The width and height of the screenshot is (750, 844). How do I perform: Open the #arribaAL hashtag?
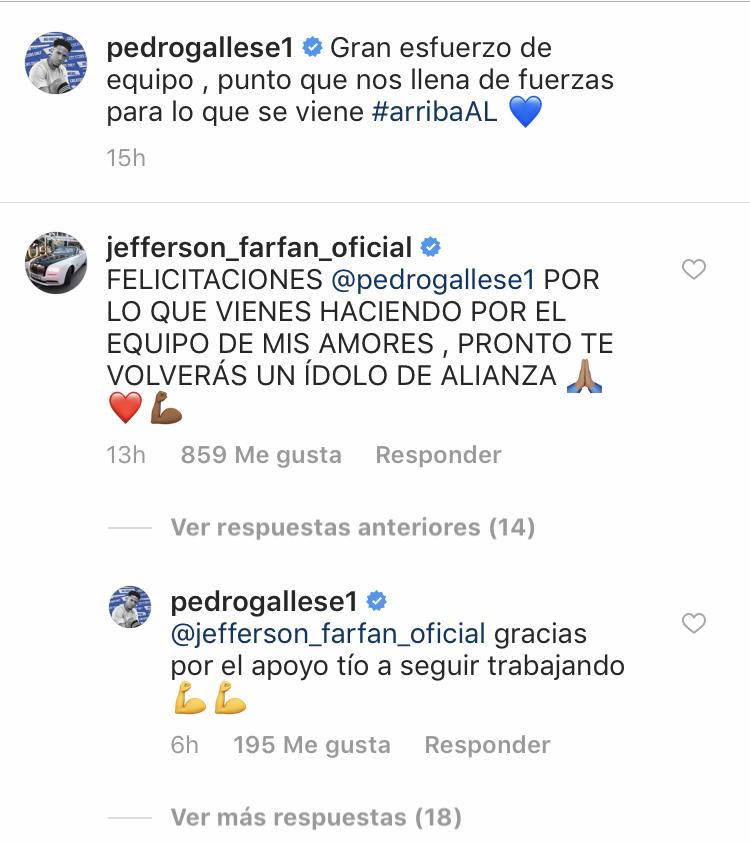434,111
